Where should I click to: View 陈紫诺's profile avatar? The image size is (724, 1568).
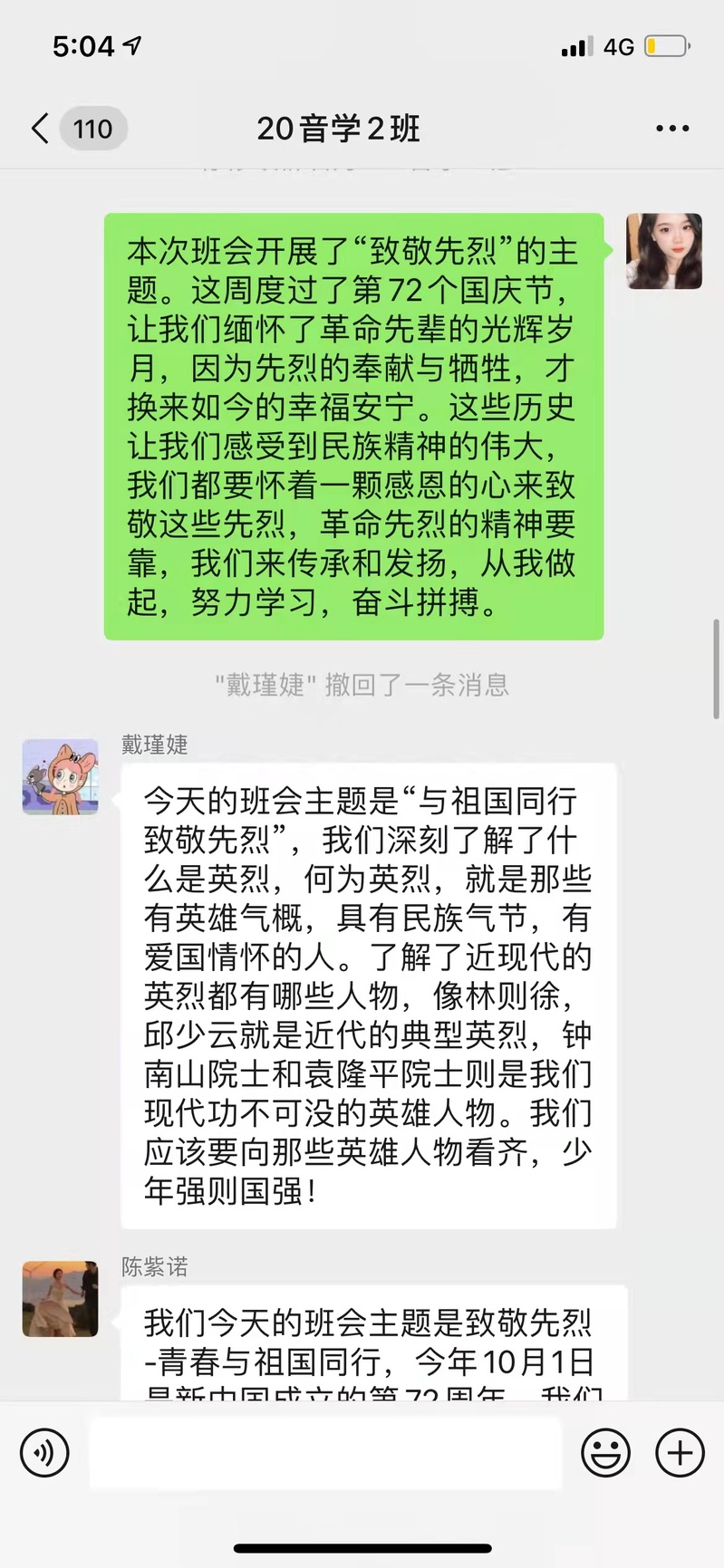60,1298
